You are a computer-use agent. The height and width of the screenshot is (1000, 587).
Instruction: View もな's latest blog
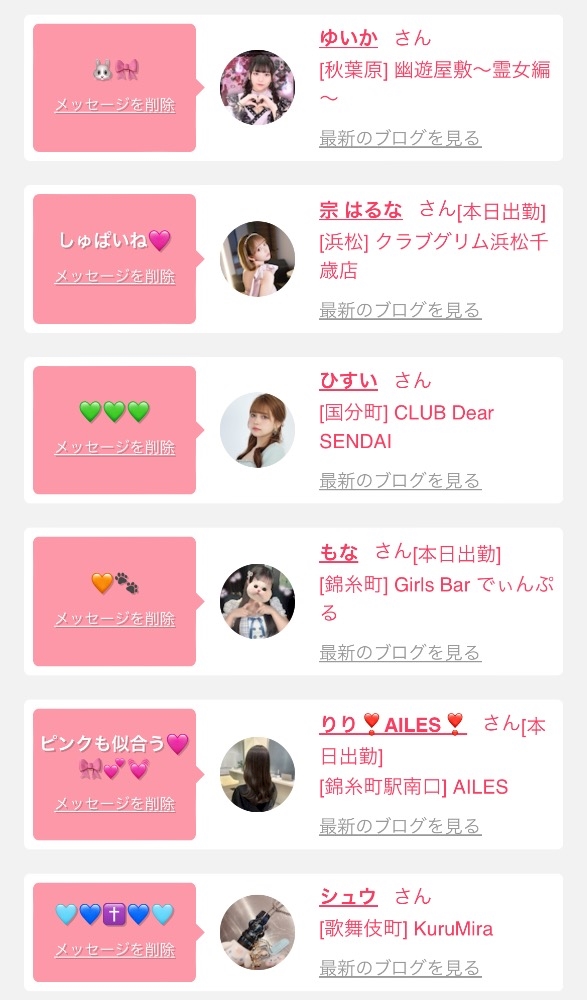click(400, 652)
